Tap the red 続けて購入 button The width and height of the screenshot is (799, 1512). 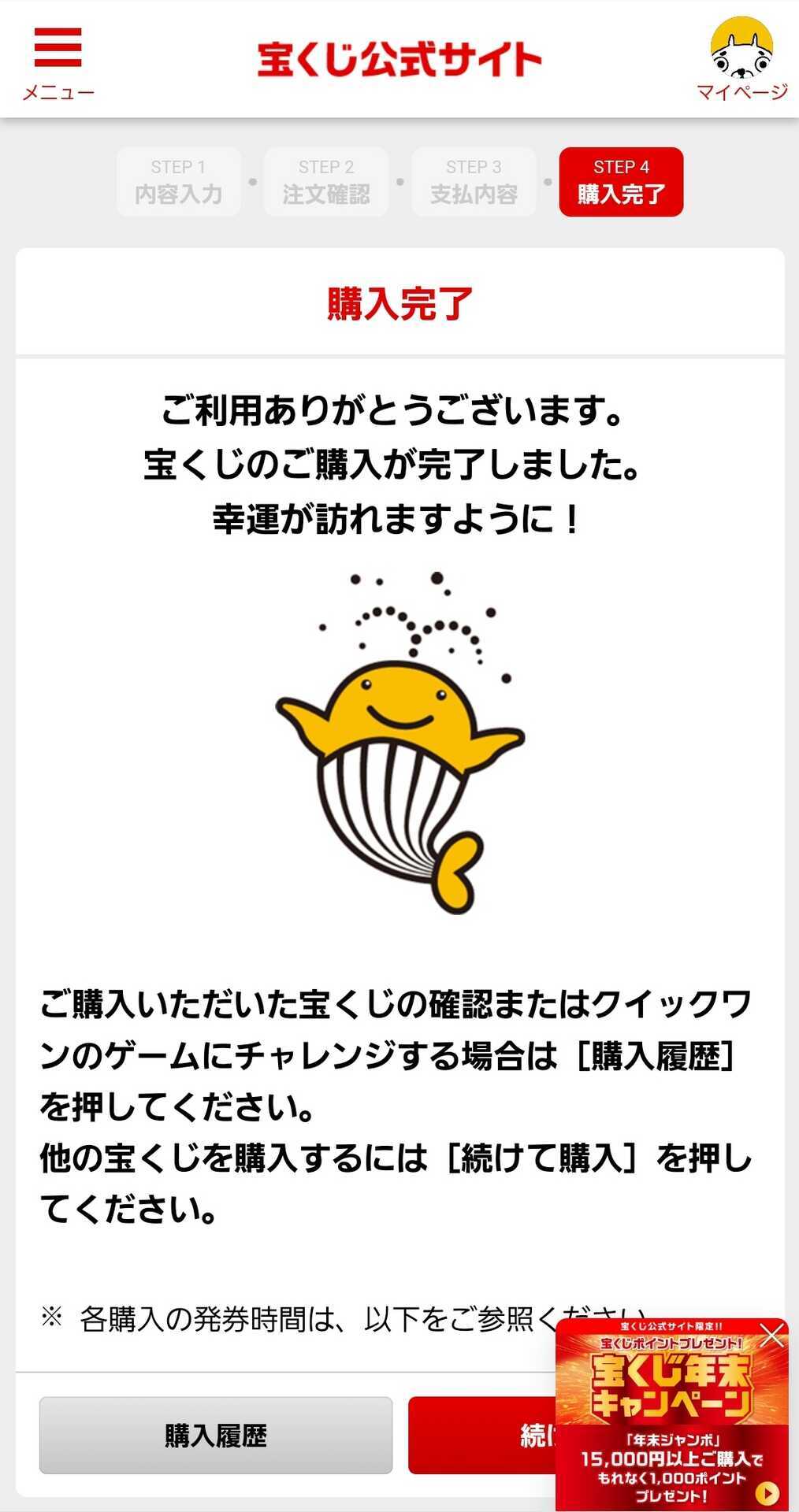click(x=481, y=1435)
